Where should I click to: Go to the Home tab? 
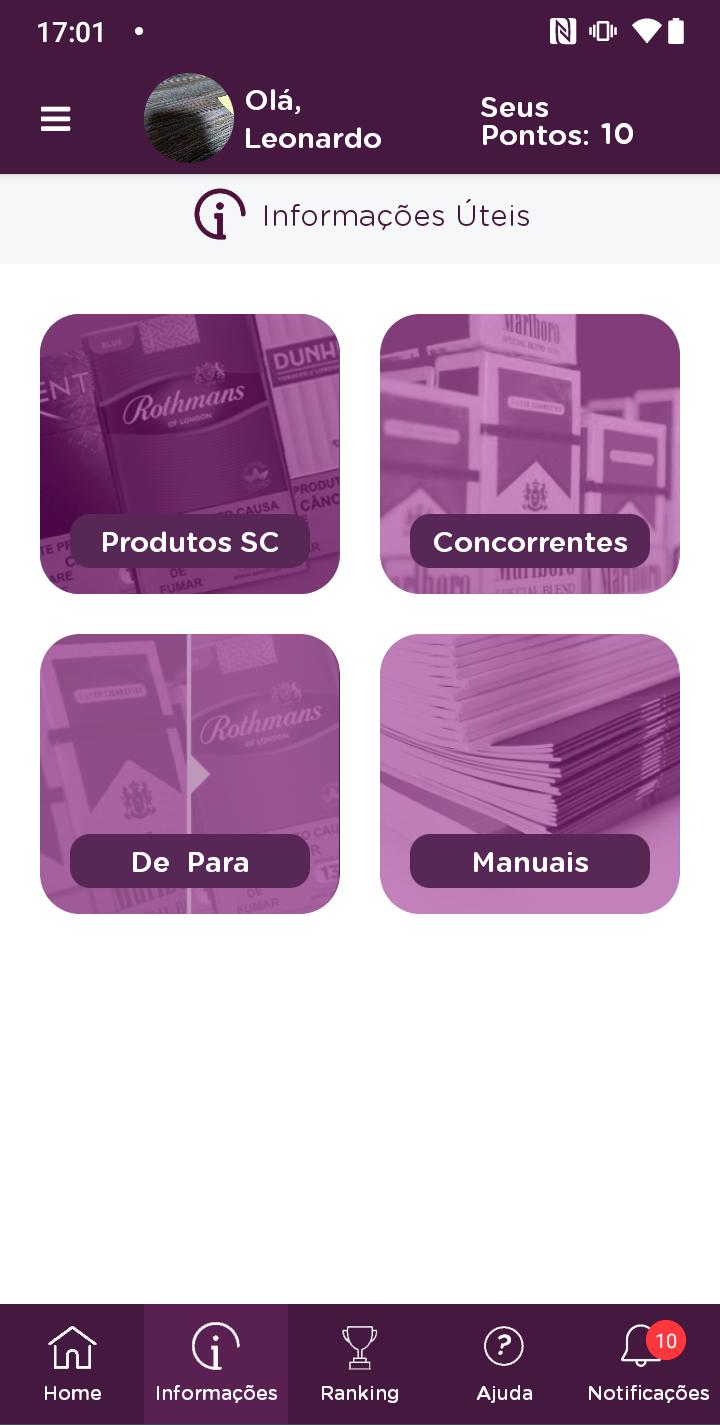coord(72,1364)
